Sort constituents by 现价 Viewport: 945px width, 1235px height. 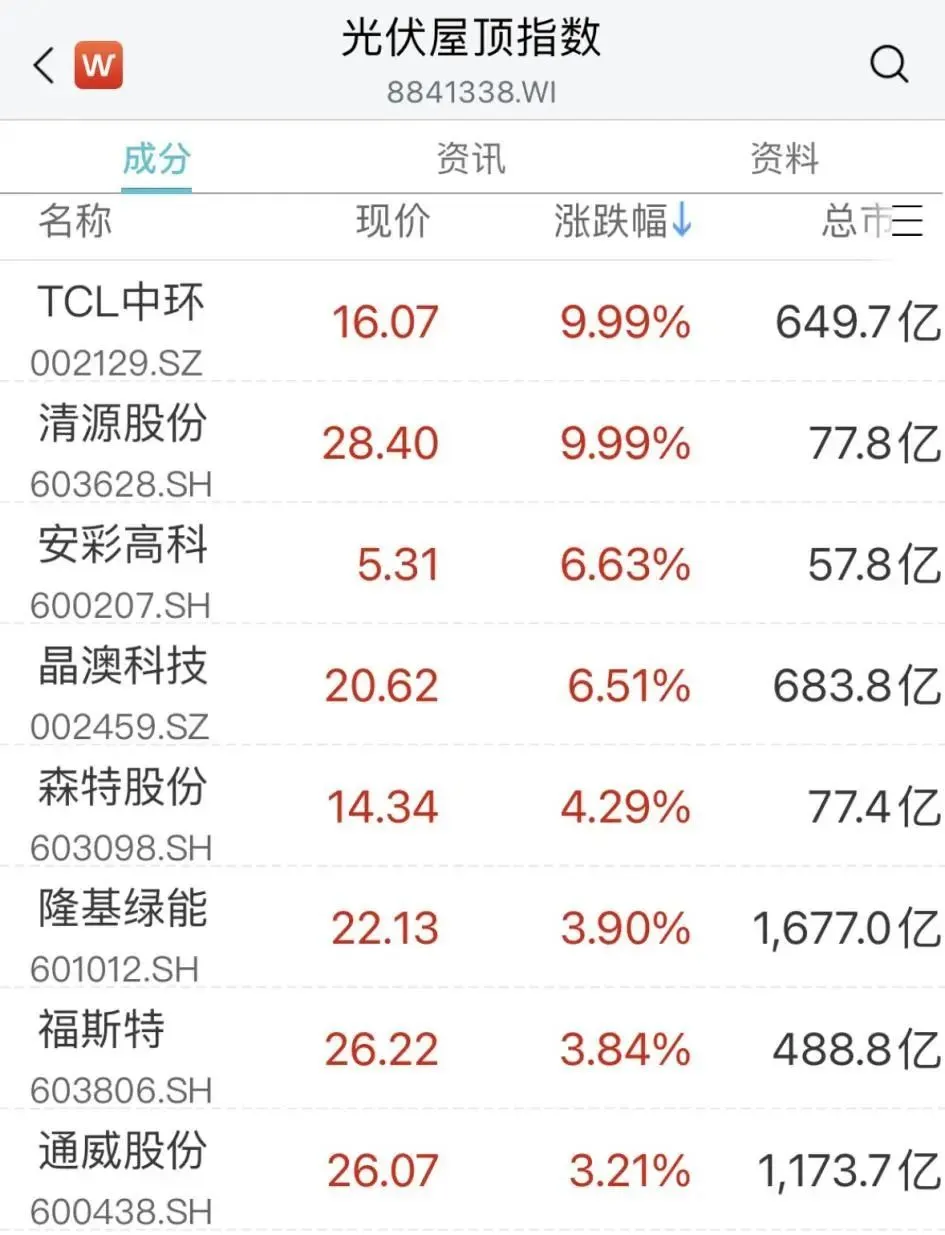(x=392, y=222)
